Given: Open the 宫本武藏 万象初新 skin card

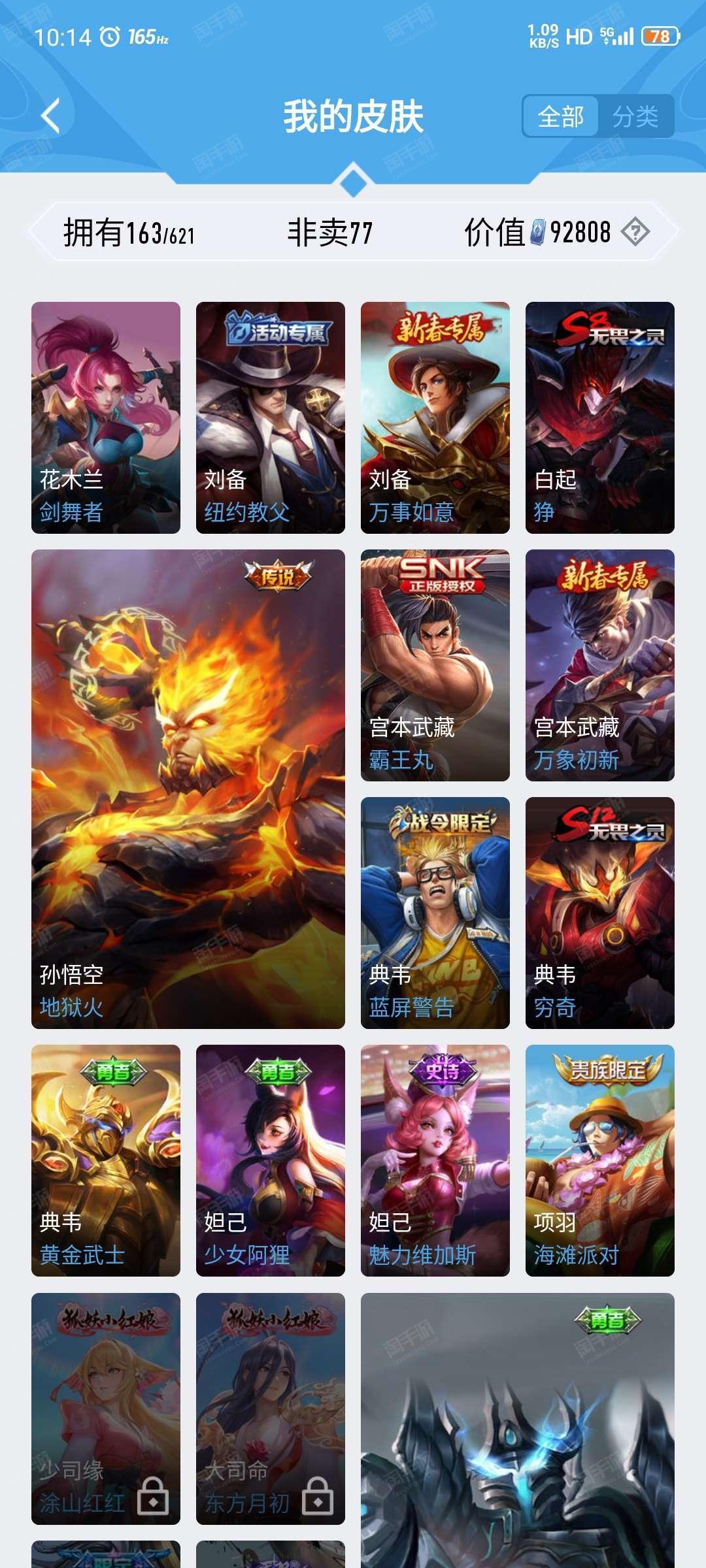Looking at the screenshot, I should pyautogui.click(x=600, y=665).
